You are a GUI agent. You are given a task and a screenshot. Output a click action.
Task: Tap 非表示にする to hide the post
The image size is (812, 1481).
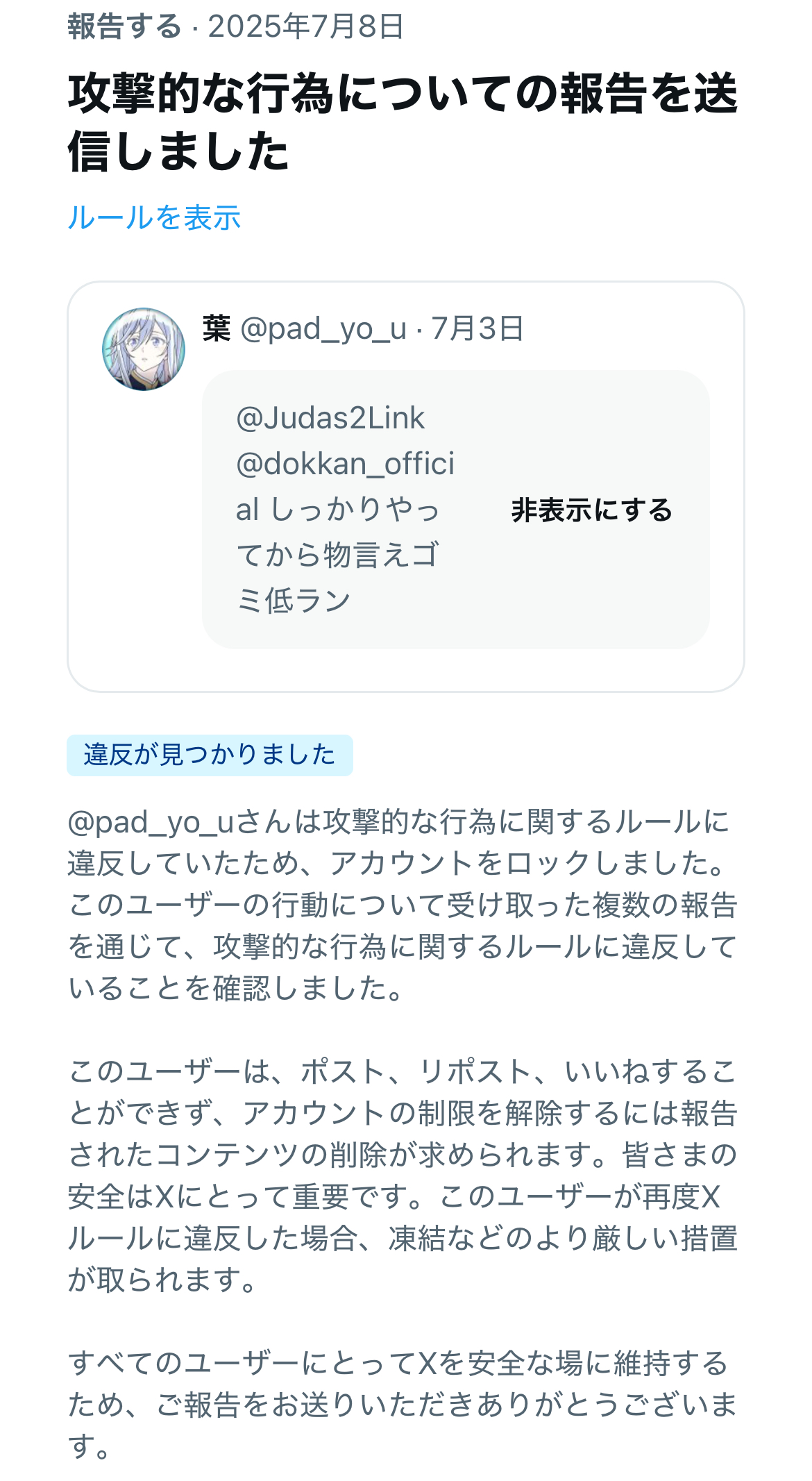tap(592, 510)
